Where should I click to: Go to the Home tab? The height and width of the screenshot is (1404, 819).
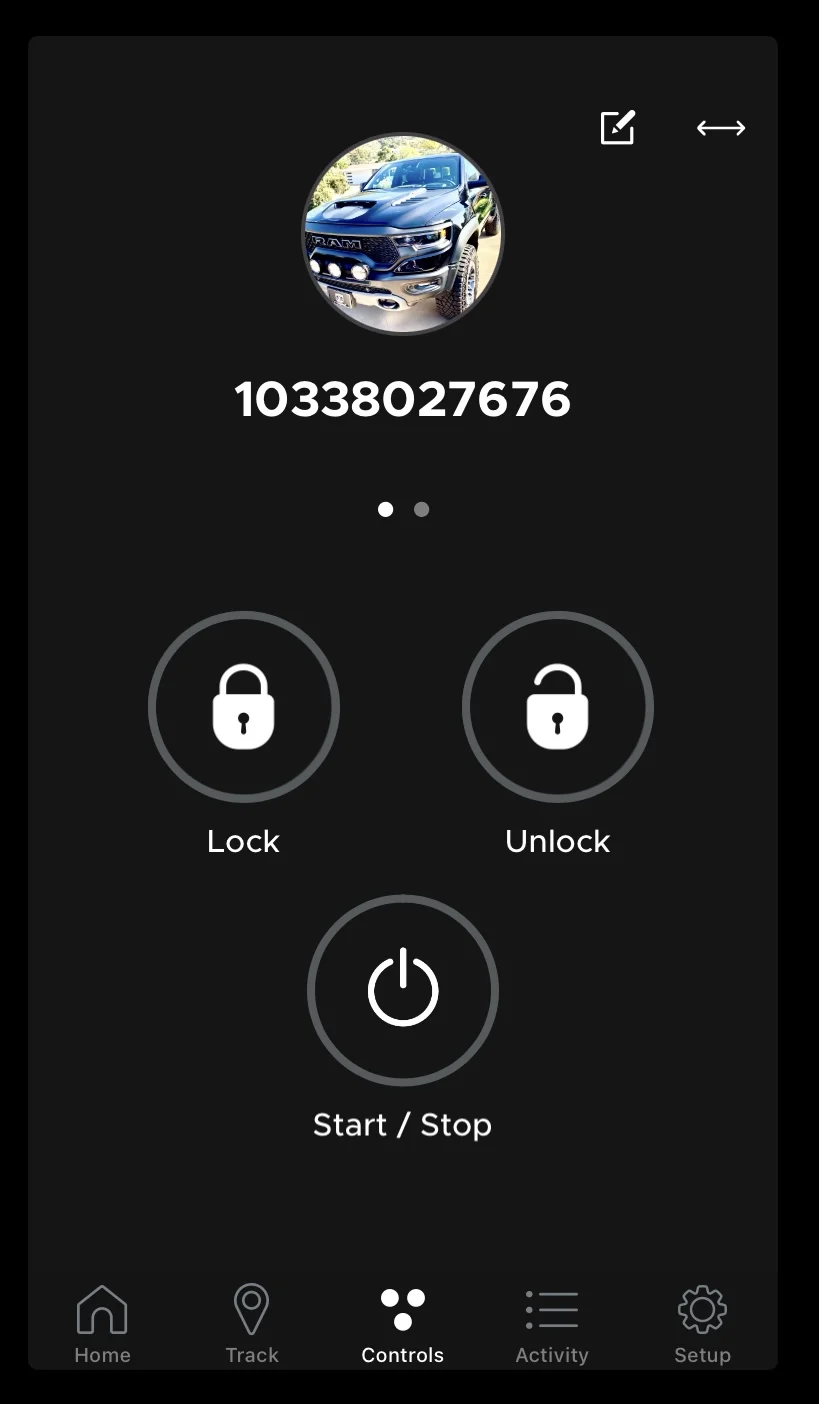102,1324
